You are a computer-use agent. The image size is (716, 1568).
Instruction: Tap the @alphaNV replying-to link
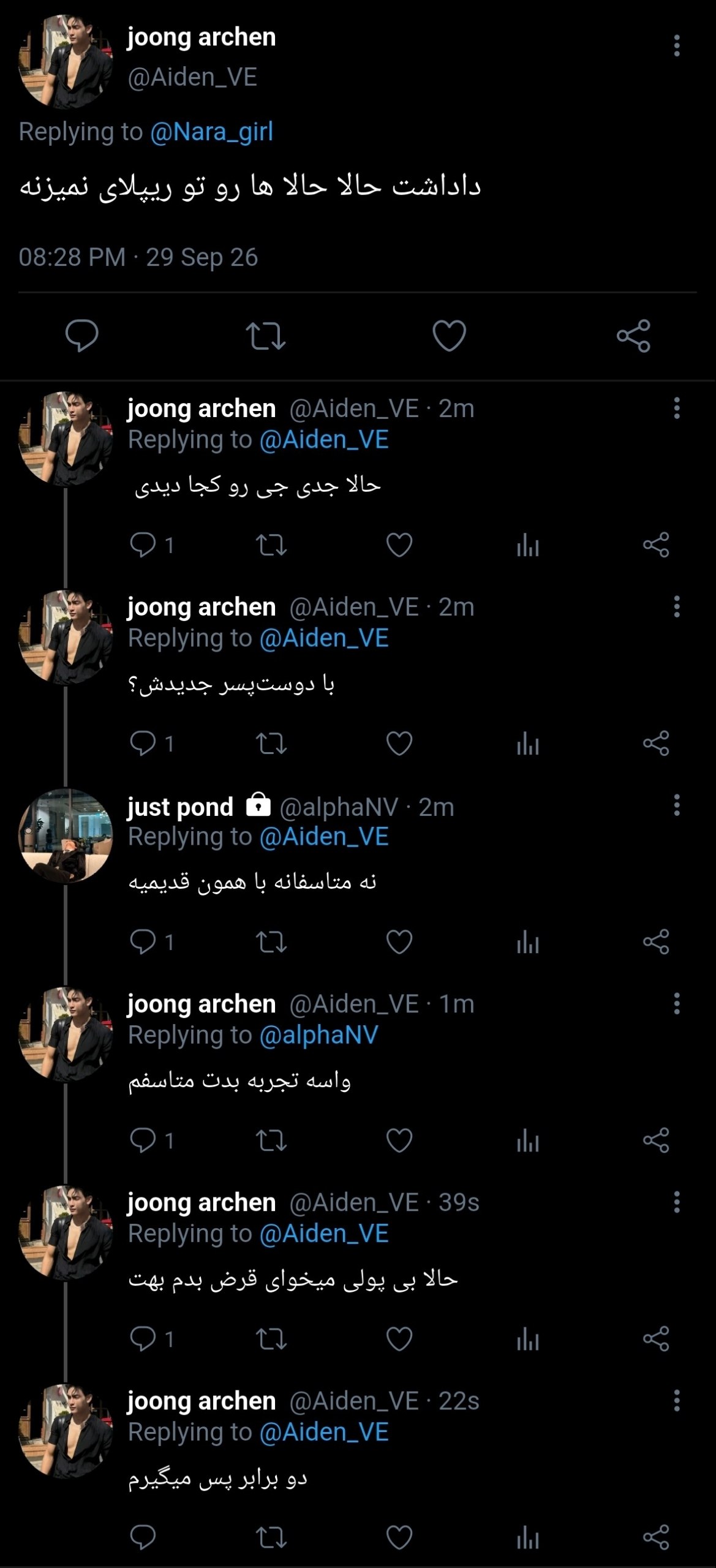(x=318, y=1035)
